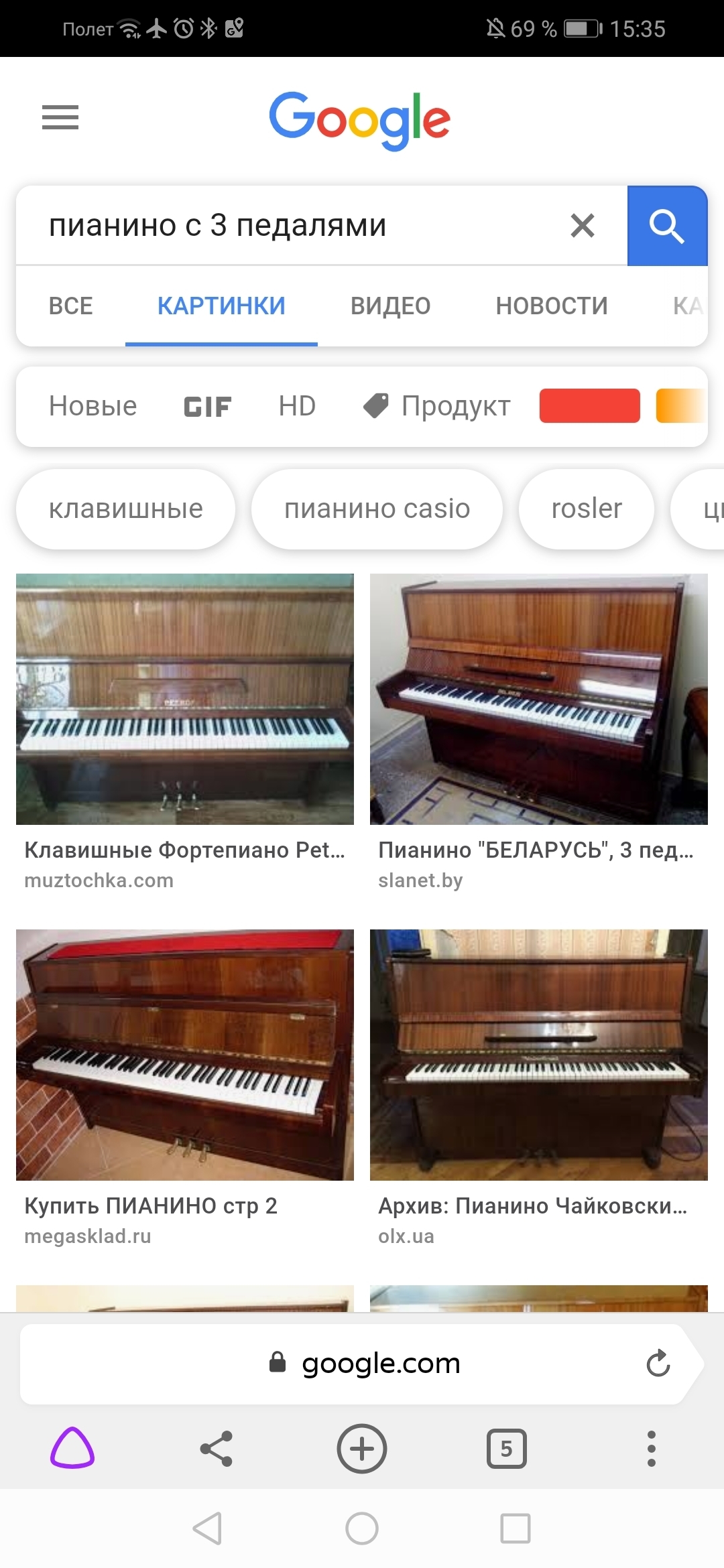Clear the search query text
The height and width of the screenshot is (1568, 724).
[x=583, y=226]
